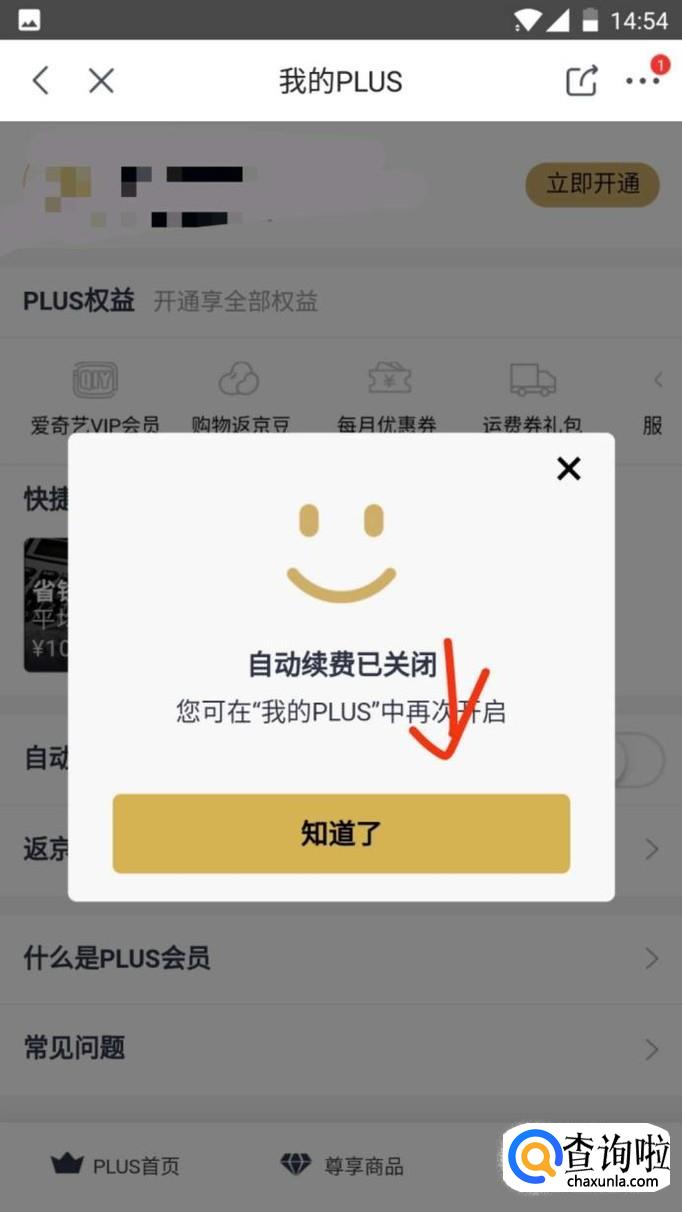Open 什么是PLUS会员 row
The image size is (682, 1212).
(341, 959)
